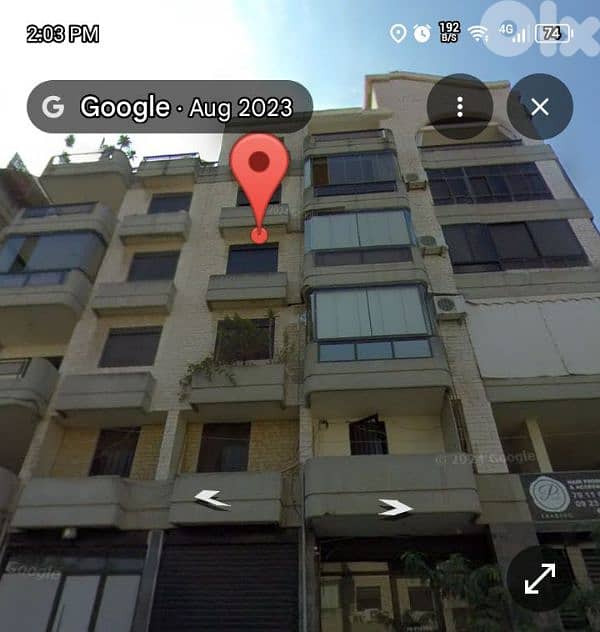
Task: Move left along the street
Action: pyautogui.click(x=210, y=498)
